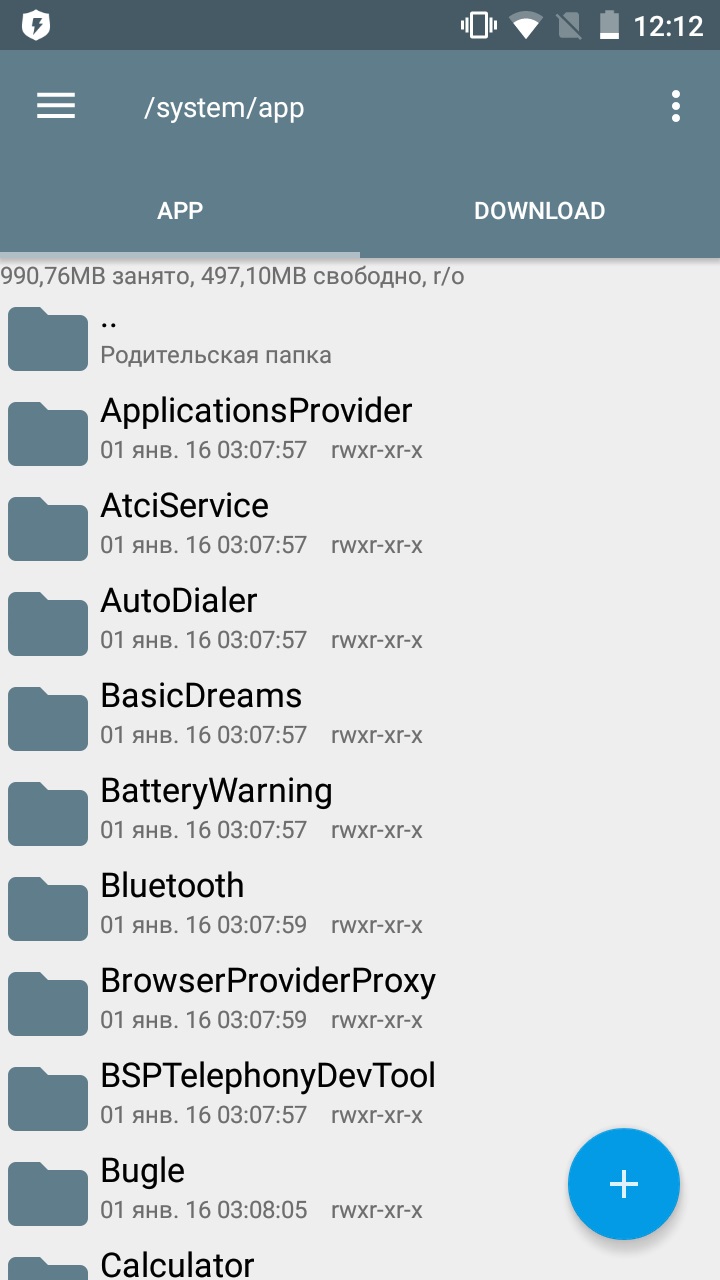Image resolution: width=720 pixels, height=1280 pixels.
Task: Browse the BatteryWarning folder
Action: point(360,813)
